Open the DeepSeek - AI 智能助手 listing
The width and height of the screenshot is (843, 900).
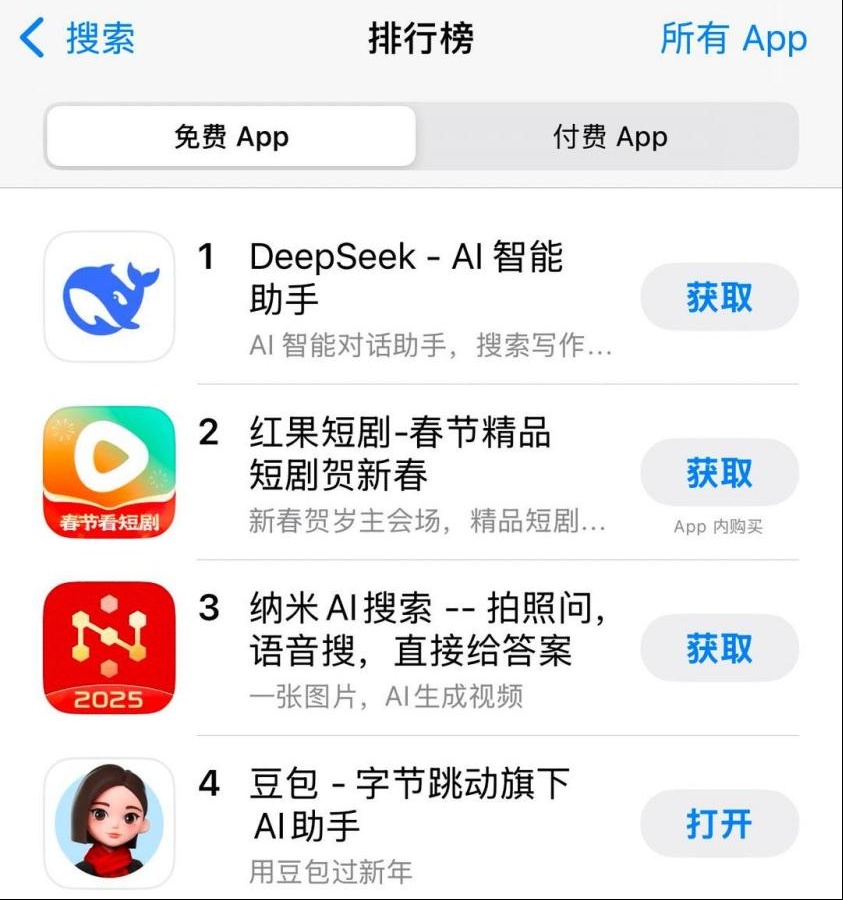click(405, 278)
